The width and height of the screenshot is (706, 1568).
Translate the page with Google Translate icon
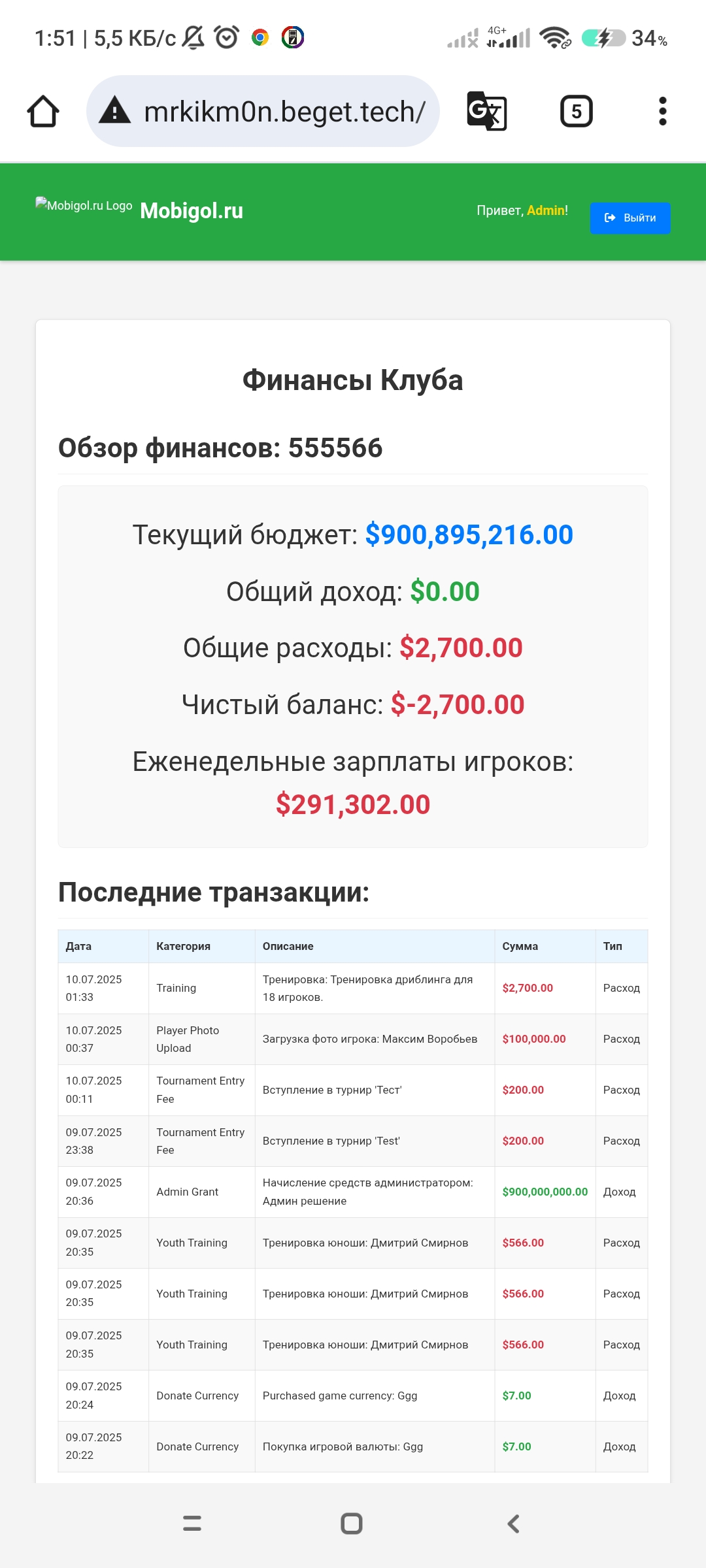[x=487, y=111]
